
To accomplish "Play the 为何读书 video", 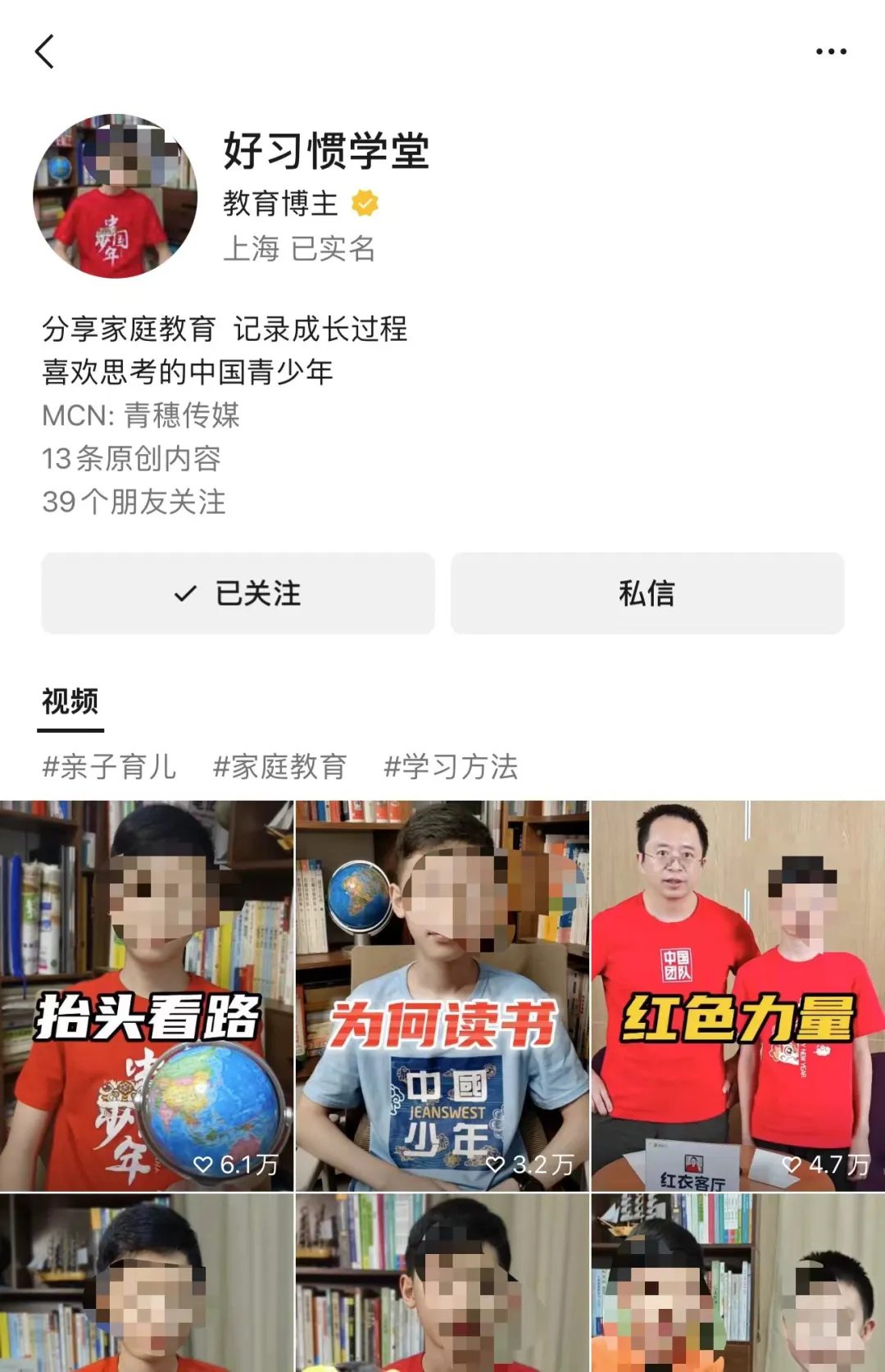I will [x=442, y=995].
